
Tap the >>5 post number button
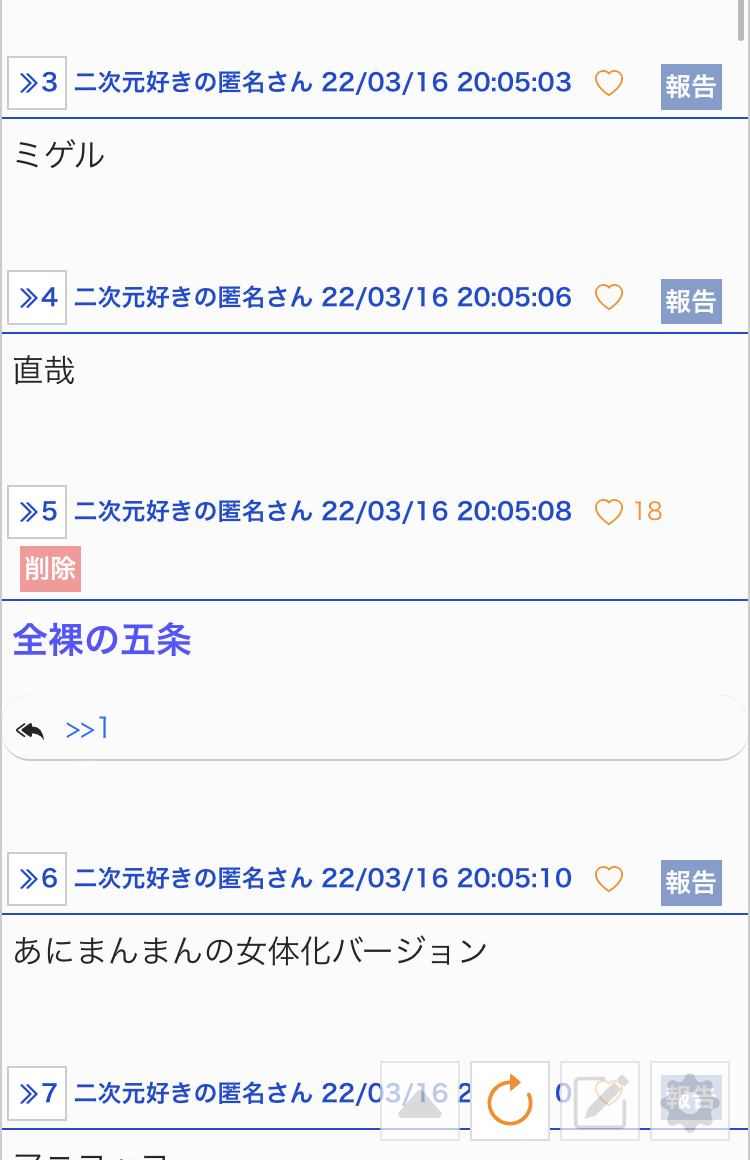(x=37, y=512)
